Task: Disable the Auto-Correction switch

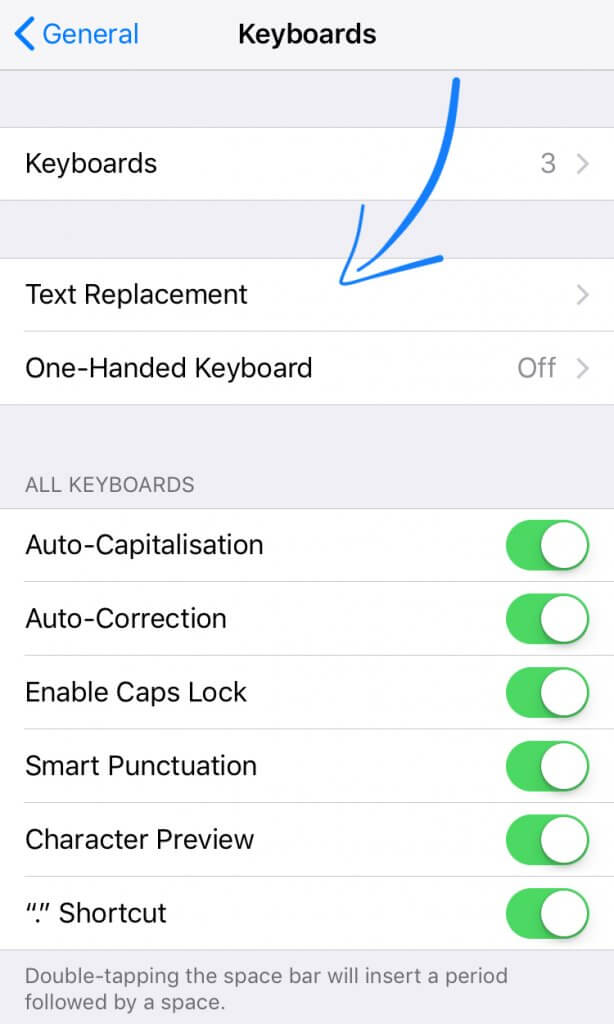Action: (x=547, y=619)
